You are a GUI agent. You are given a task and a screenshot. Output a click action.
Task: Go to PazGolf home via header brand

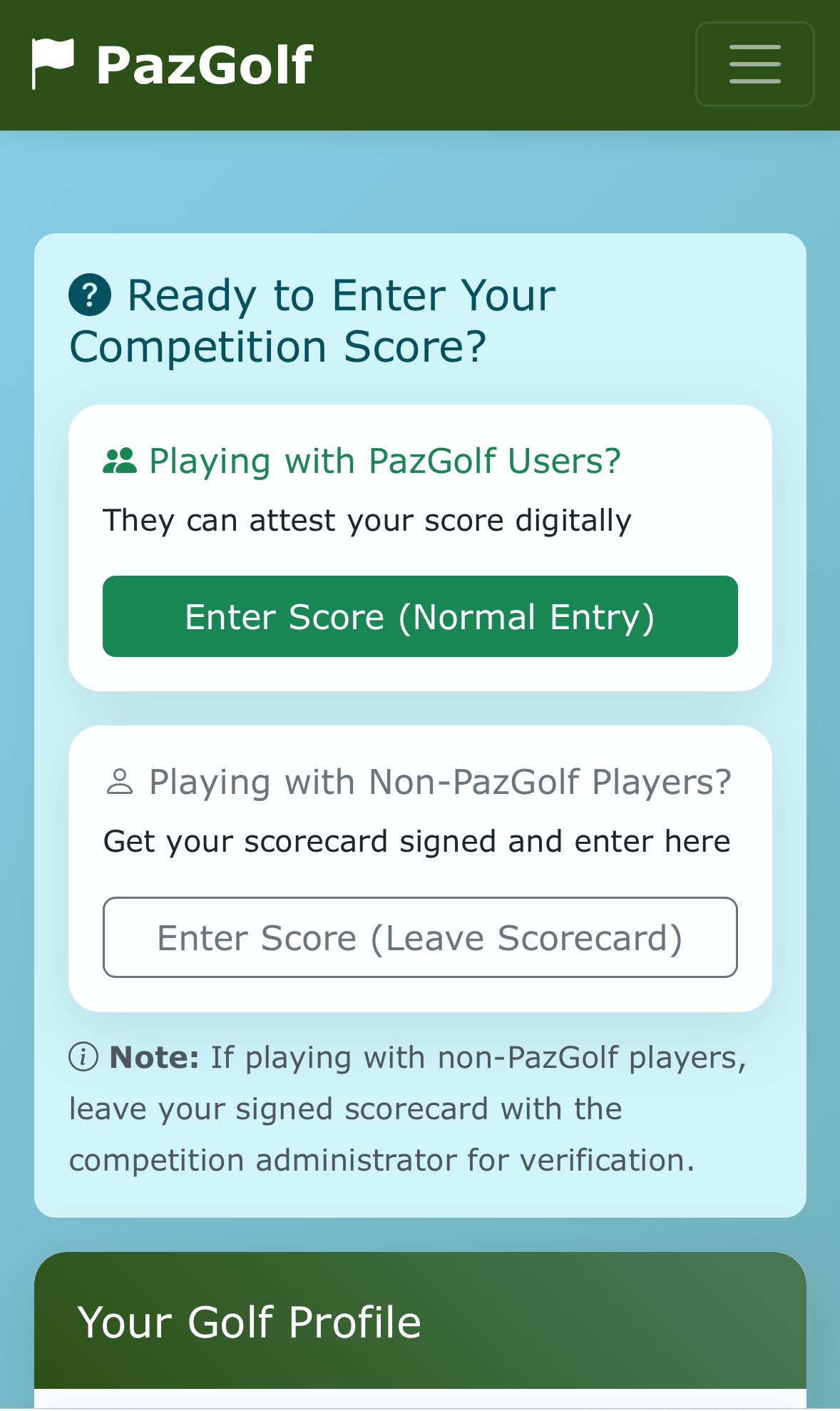(173, 64)
